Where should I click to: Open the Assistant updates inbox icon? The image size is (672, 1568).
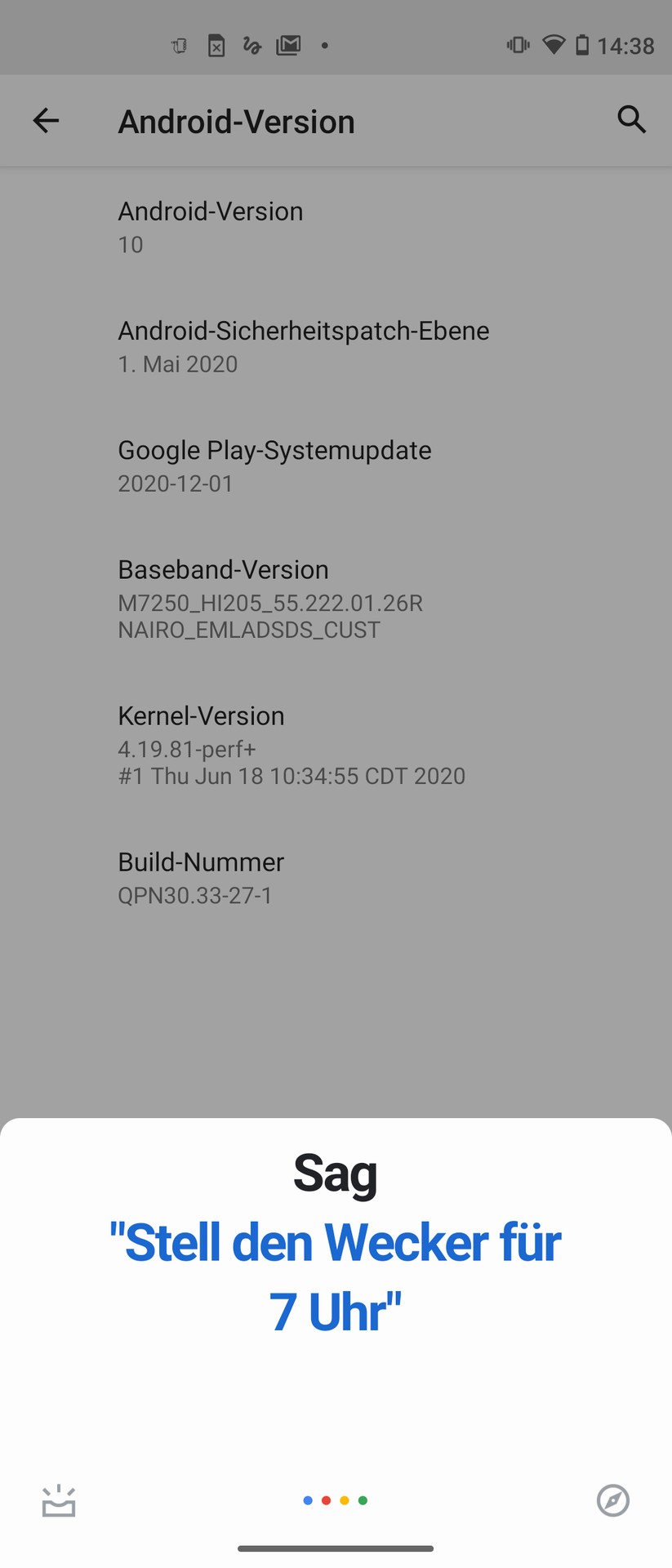click(x=59, y=1500)
